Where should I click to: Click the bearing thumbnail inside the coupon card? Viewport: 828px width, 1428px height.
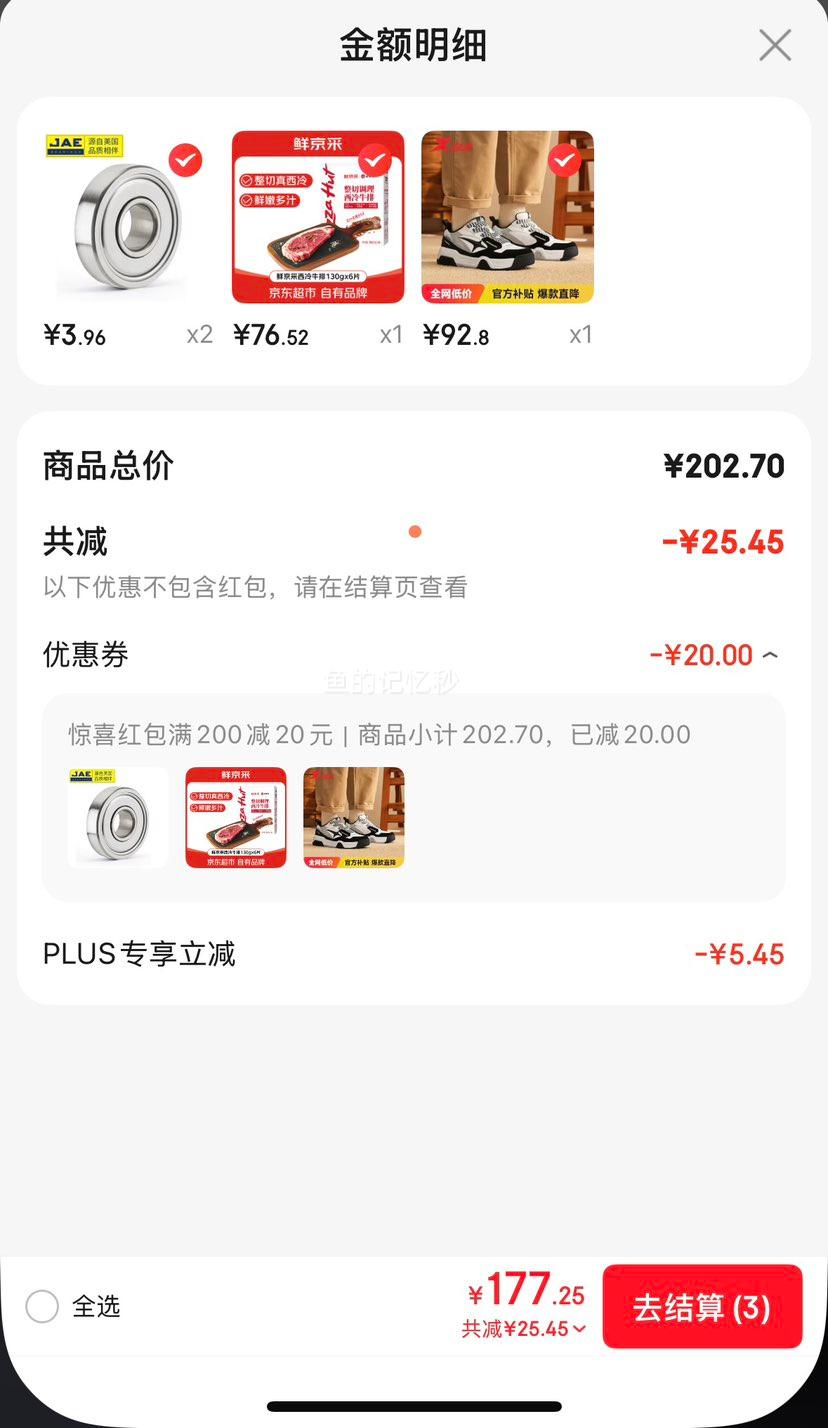pos(117,817)
